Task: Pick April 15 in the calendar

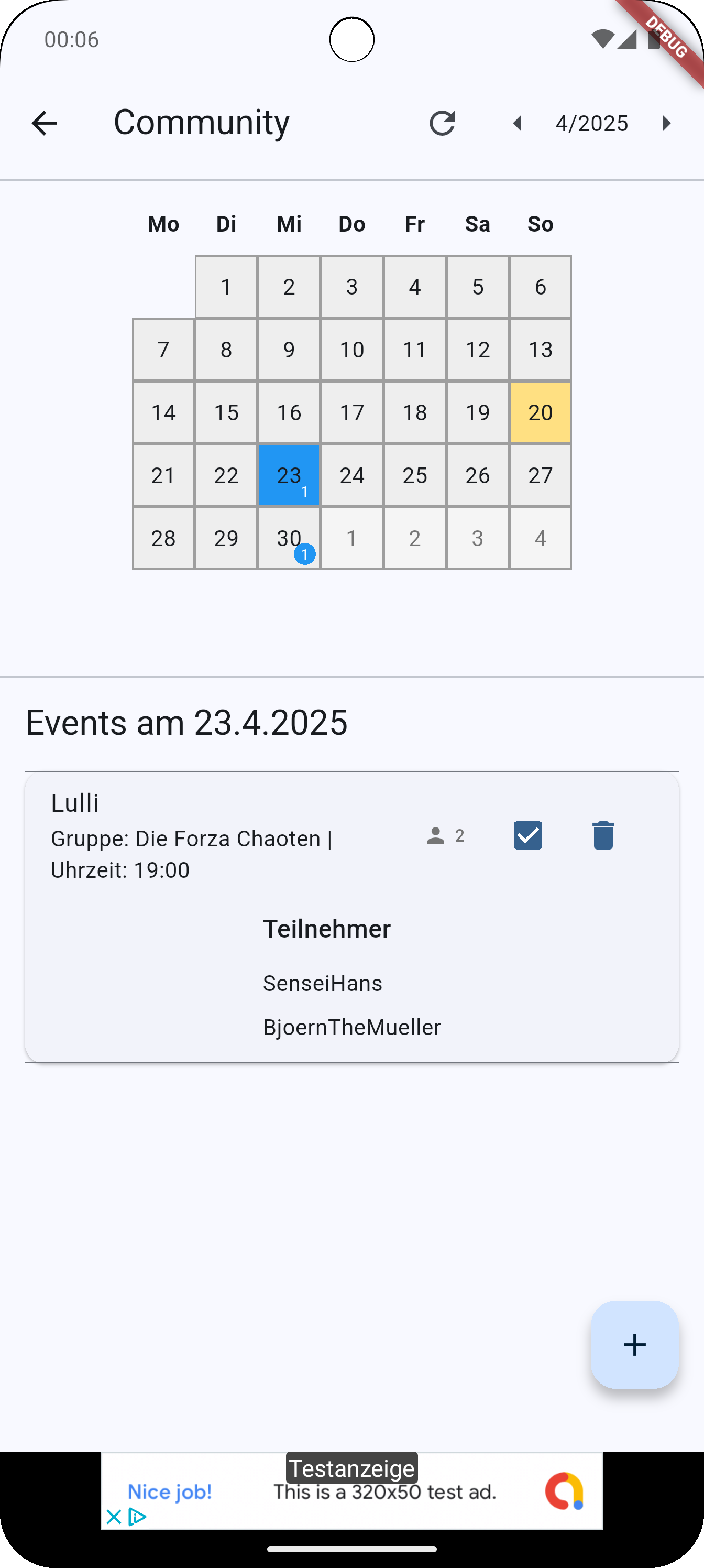Action: [x=226, y=412]
